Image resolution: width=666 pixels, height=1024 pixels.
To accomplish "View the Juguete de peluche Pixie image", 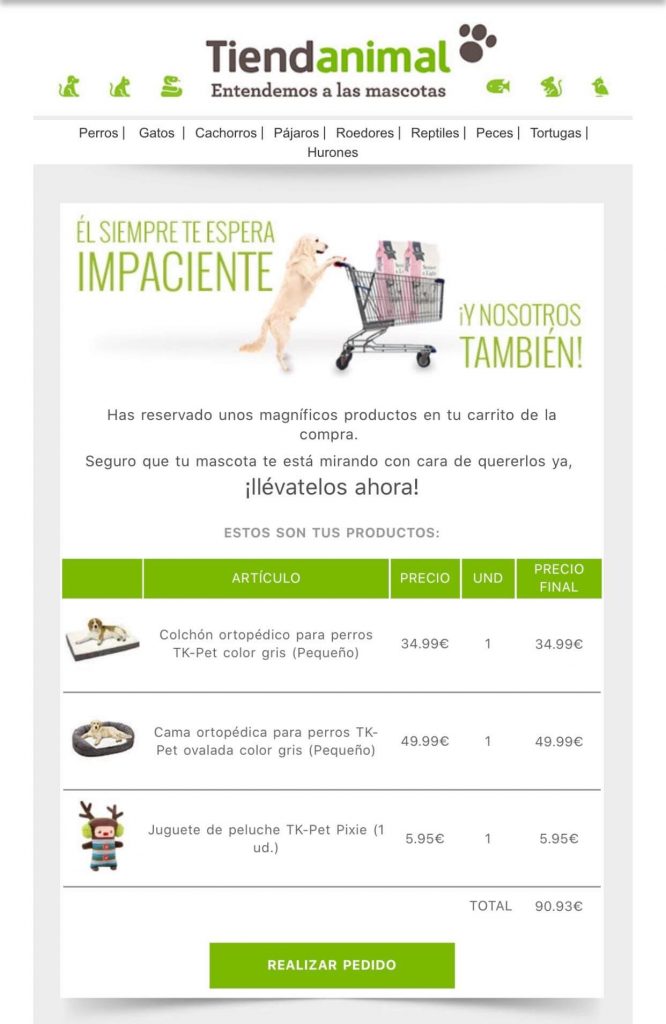I will click(x=99, y=836).
